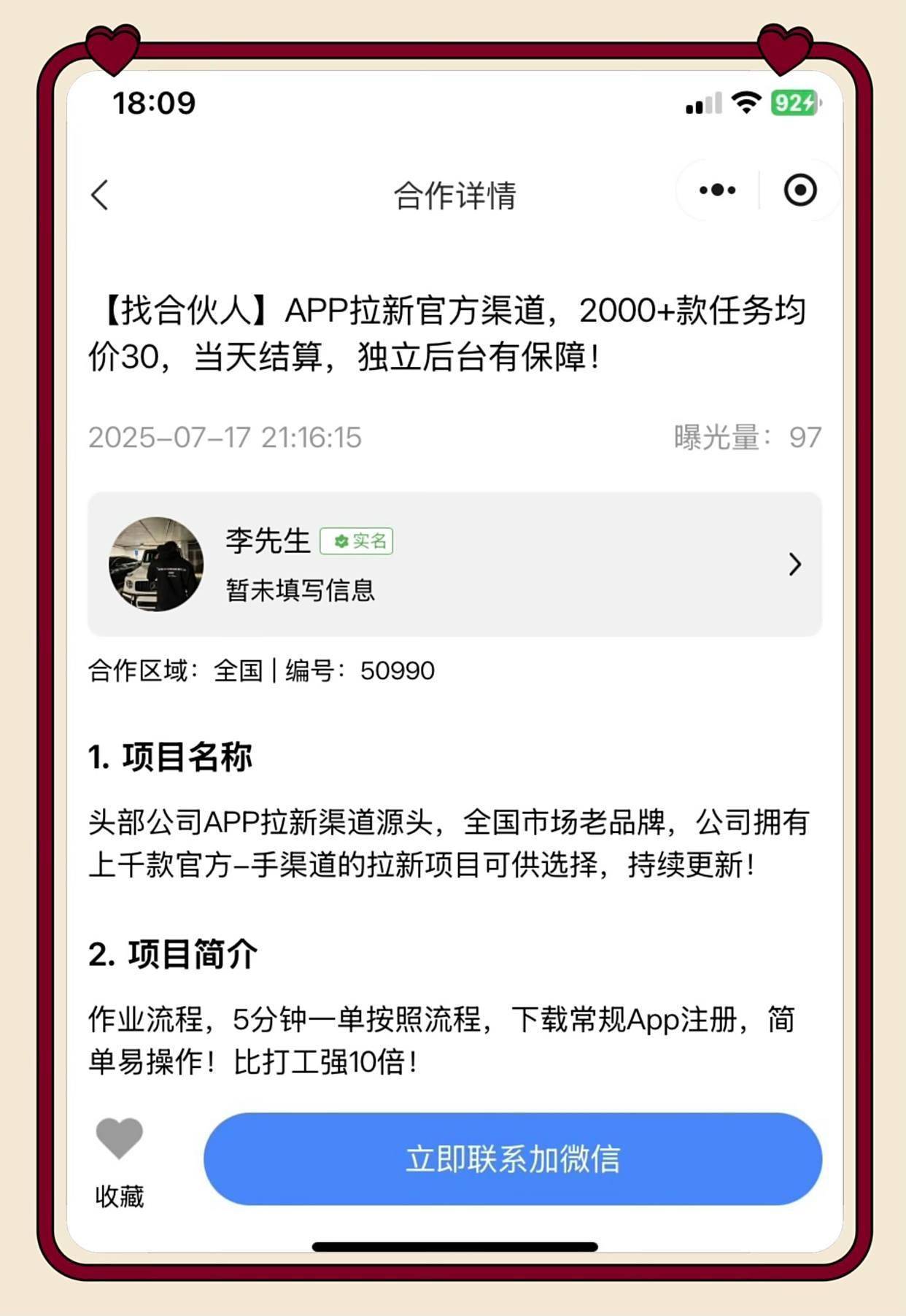Open 李先生's profile card
Screen dimensions: 906x1316
click(x=454, y=564)
